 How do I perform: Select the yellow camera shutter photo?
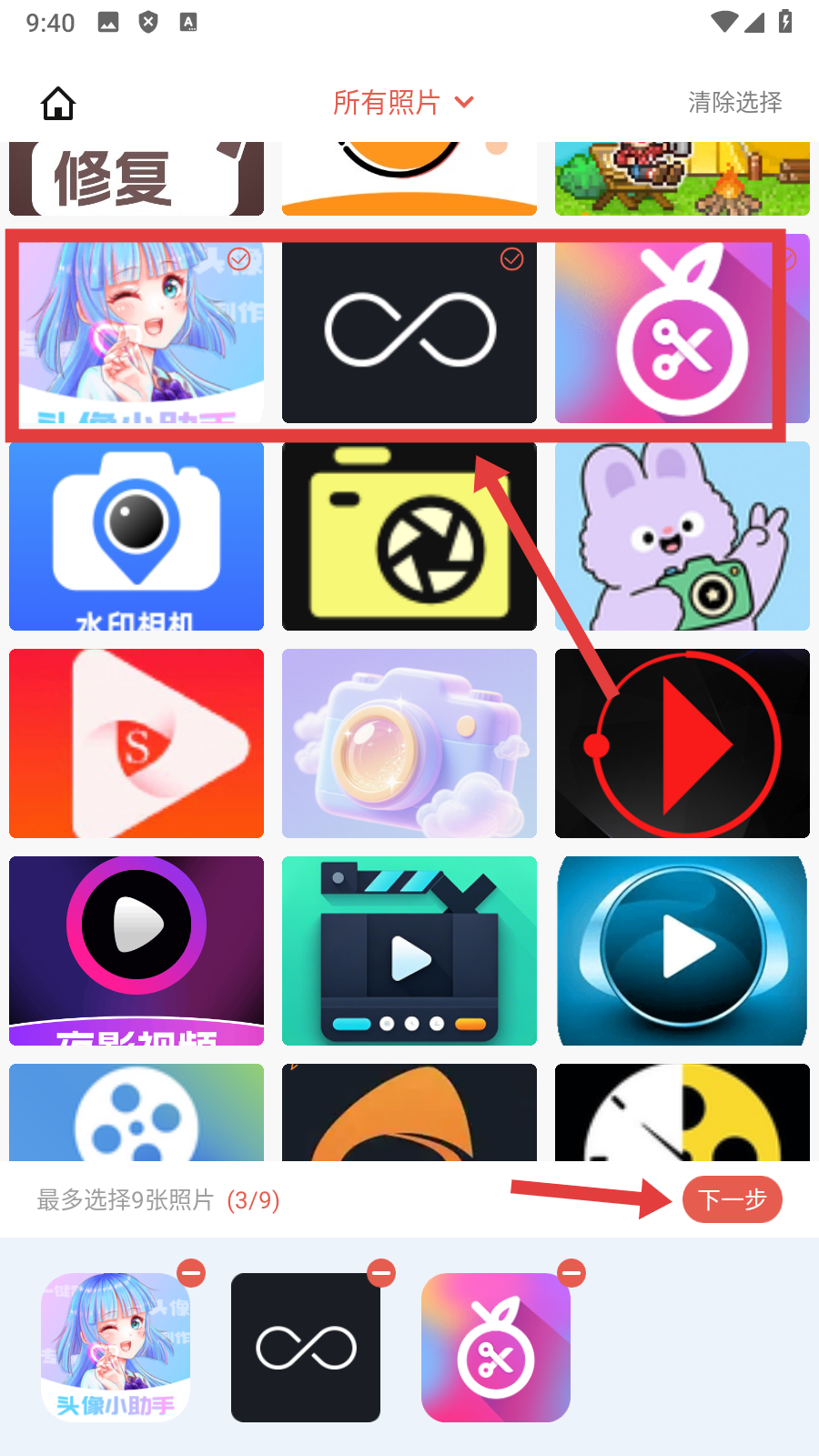[x=409, y=536]
